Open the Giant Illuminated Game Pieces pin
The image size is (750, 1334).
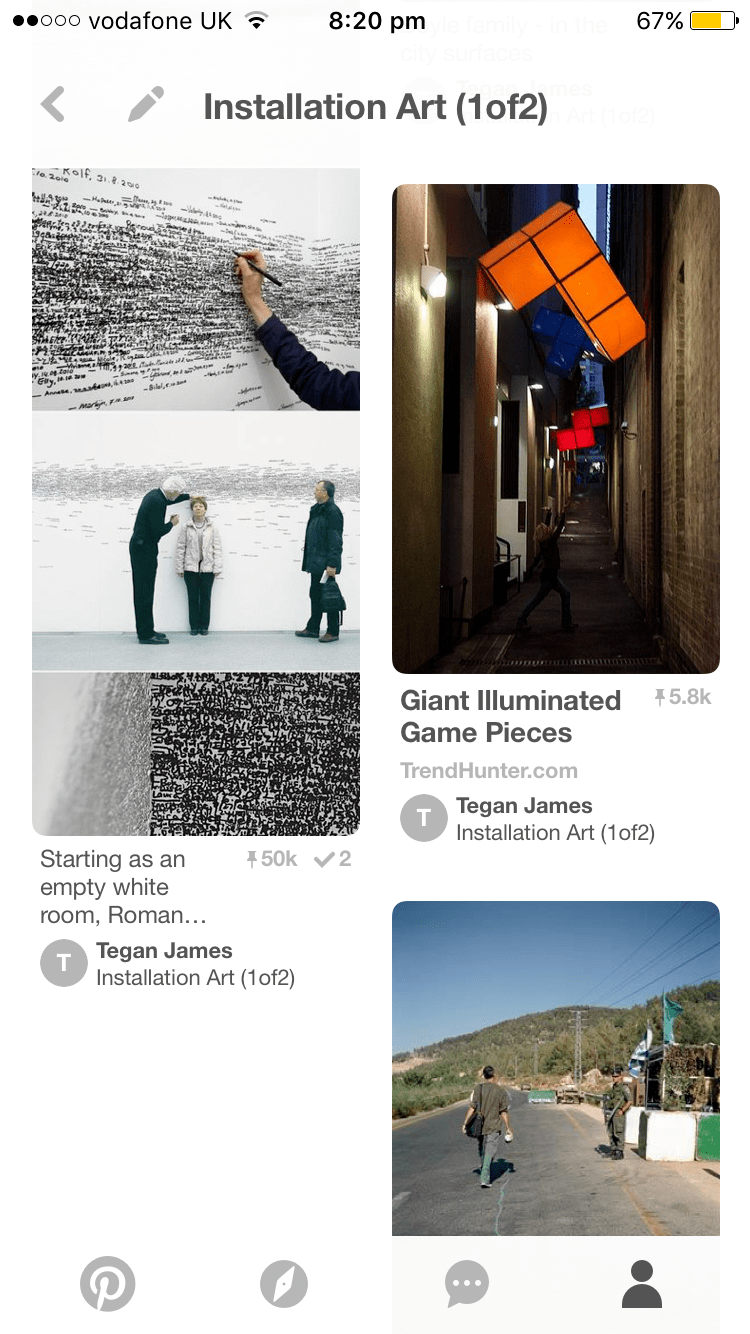click(555, 428)
